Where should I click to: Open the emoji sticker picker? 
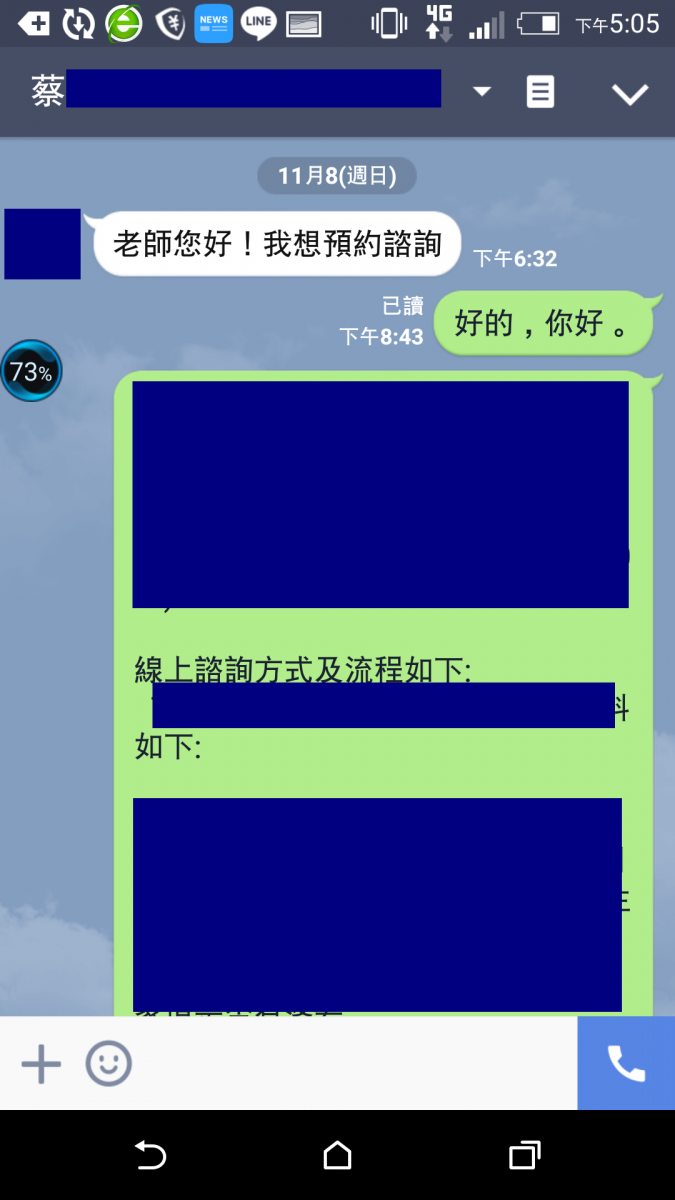pos(108,1064)
